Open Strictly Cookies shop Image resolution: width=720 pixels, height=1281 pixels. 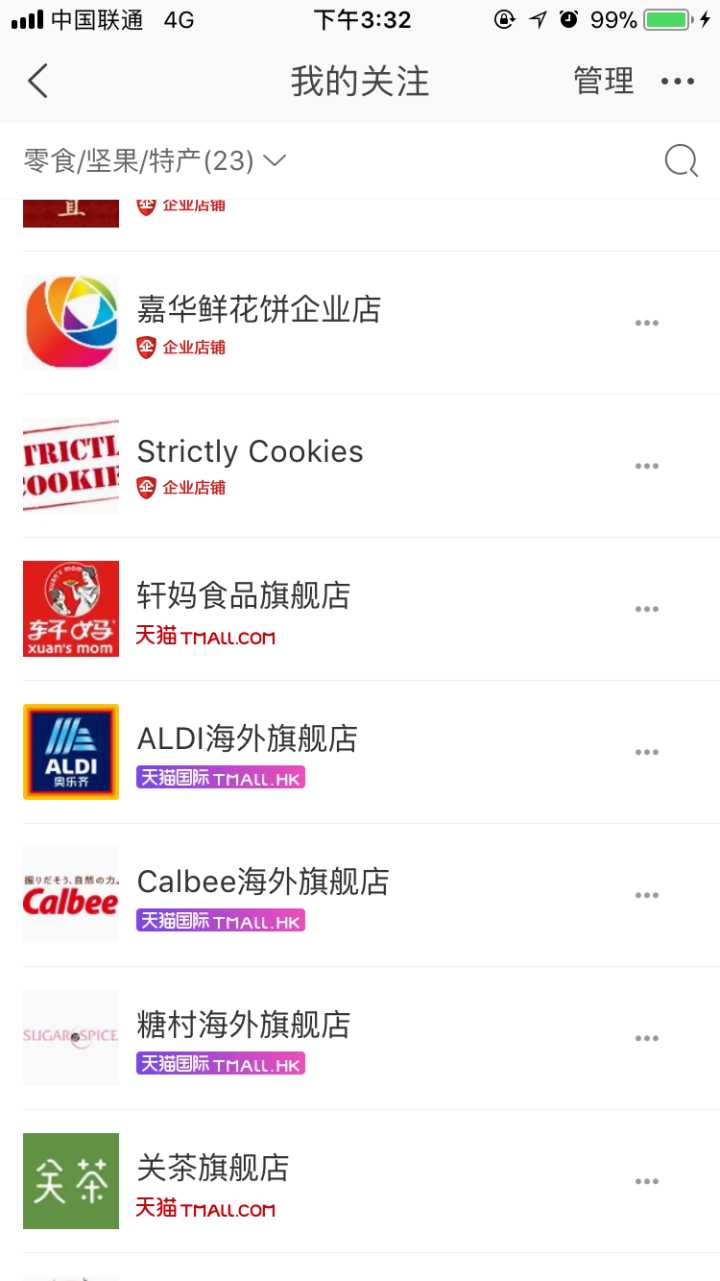click(250, 452)
